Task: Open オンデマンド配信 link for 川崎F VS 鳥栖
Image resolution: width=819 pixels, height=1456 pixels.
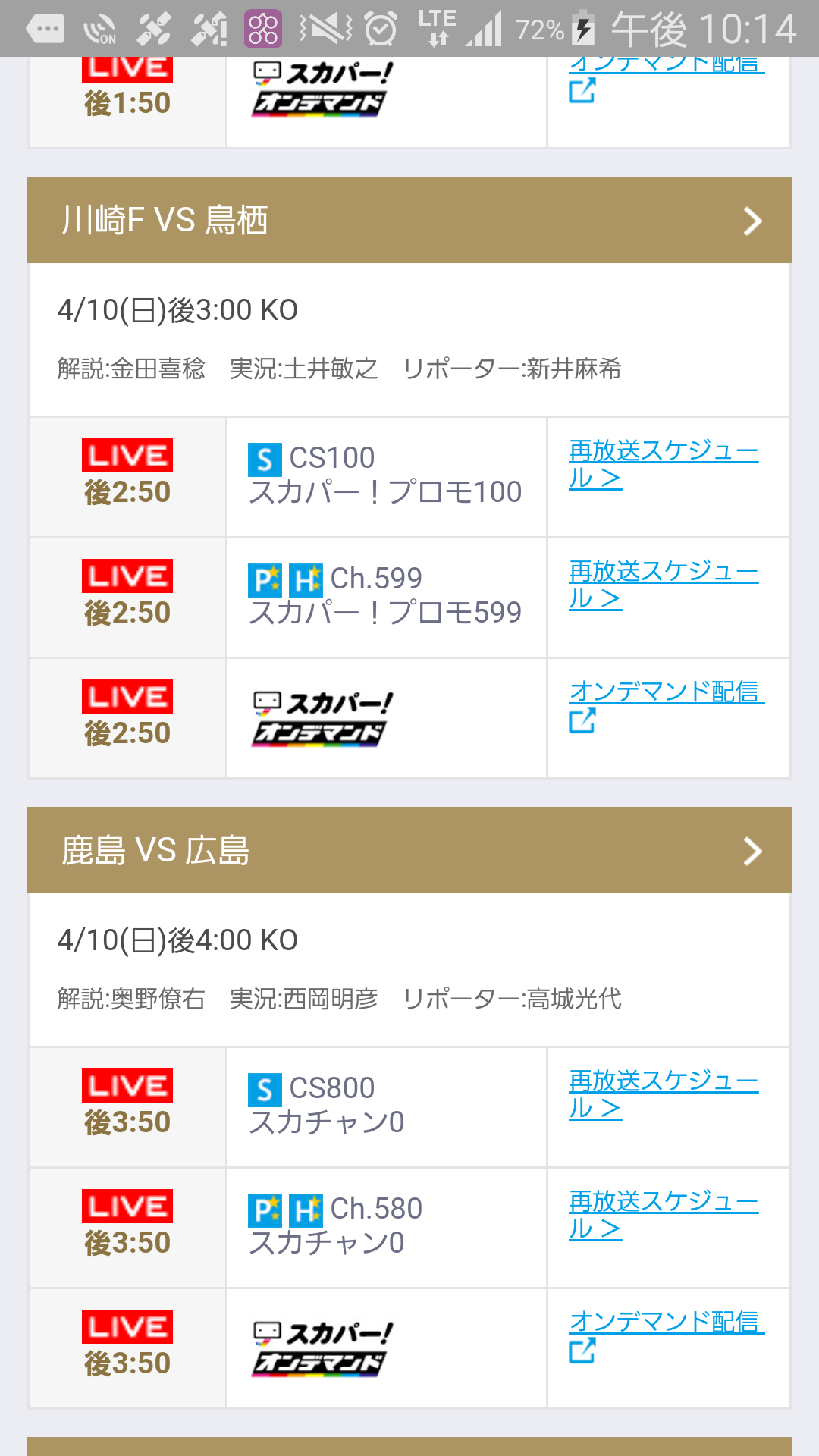Action: (x=667, y=705)
